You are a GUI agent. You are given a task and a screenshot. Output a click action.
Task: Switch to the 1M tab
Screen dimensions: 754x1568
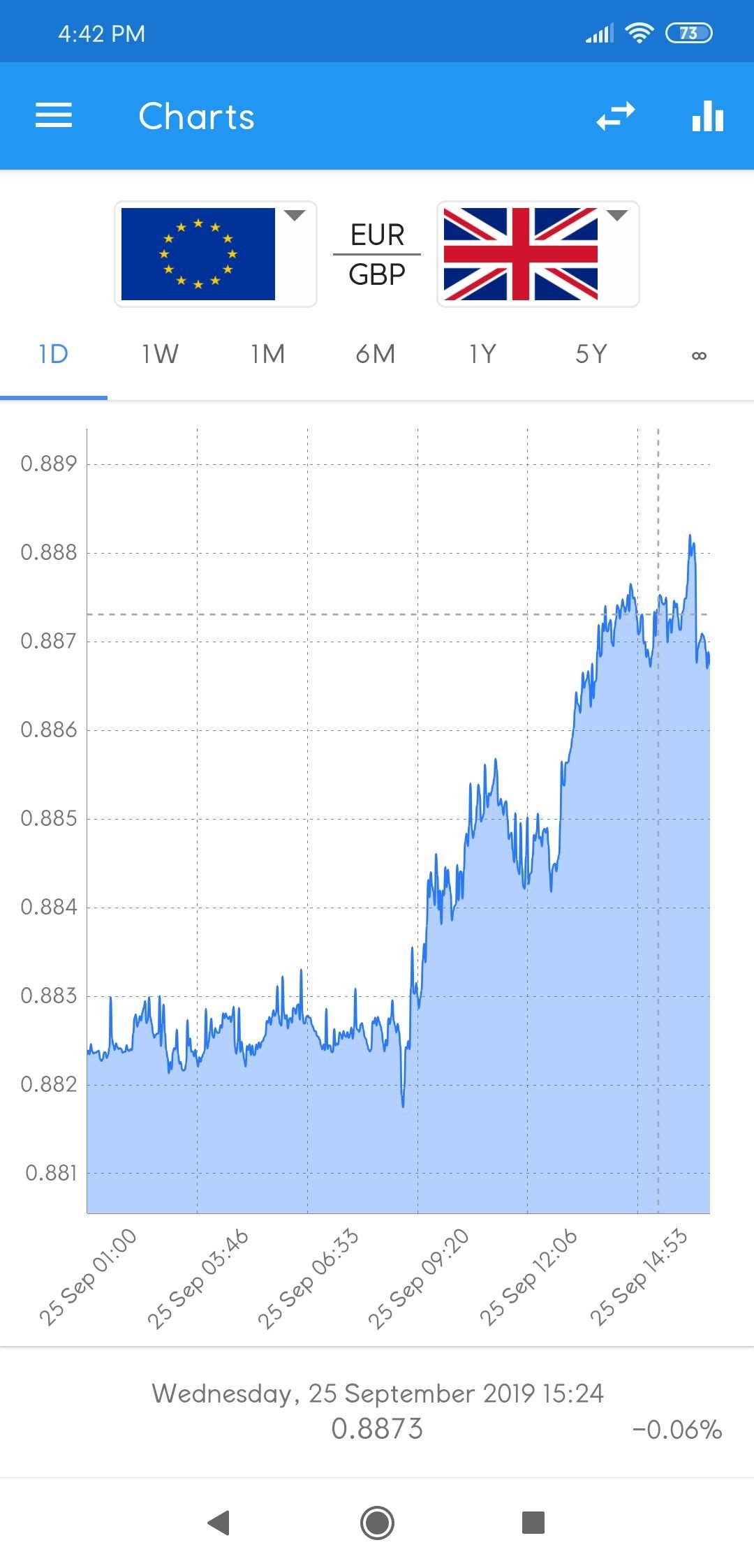(x=268, y=355)
